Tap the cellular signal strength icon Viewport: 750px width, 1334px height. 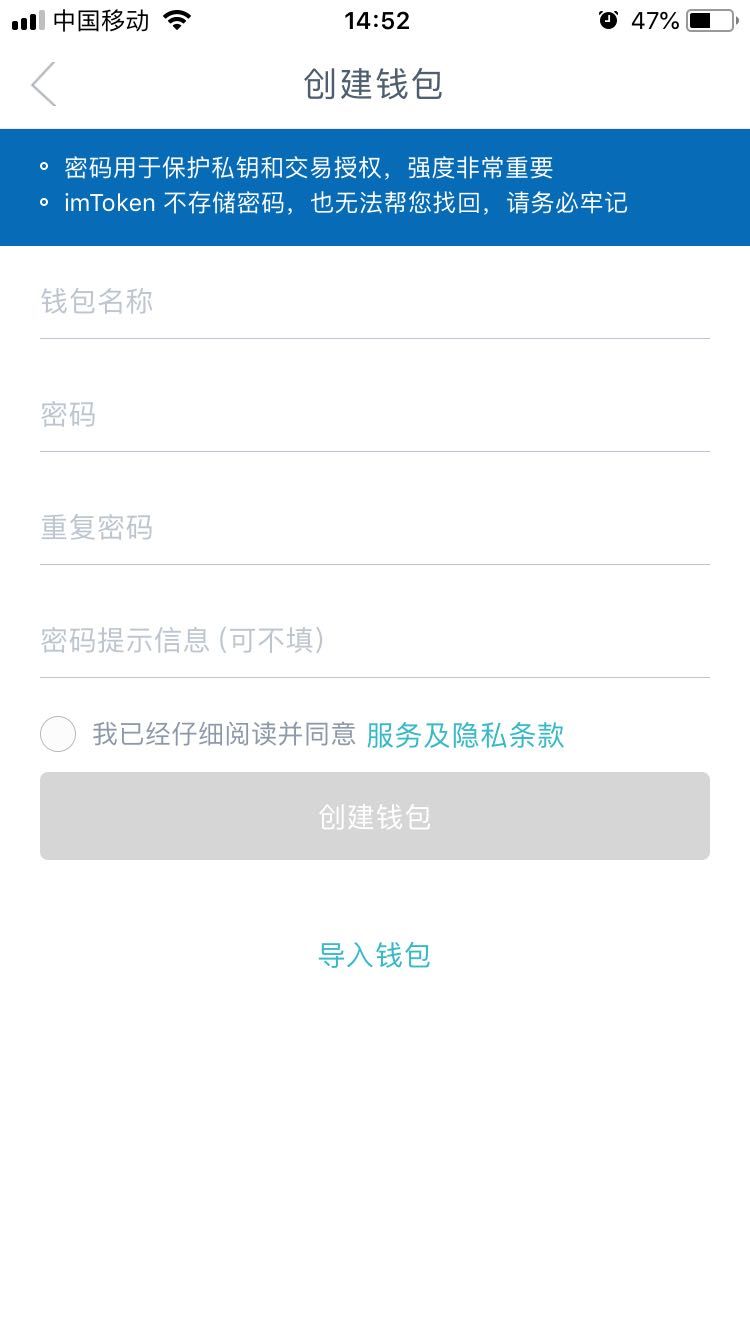coord(25,19)
